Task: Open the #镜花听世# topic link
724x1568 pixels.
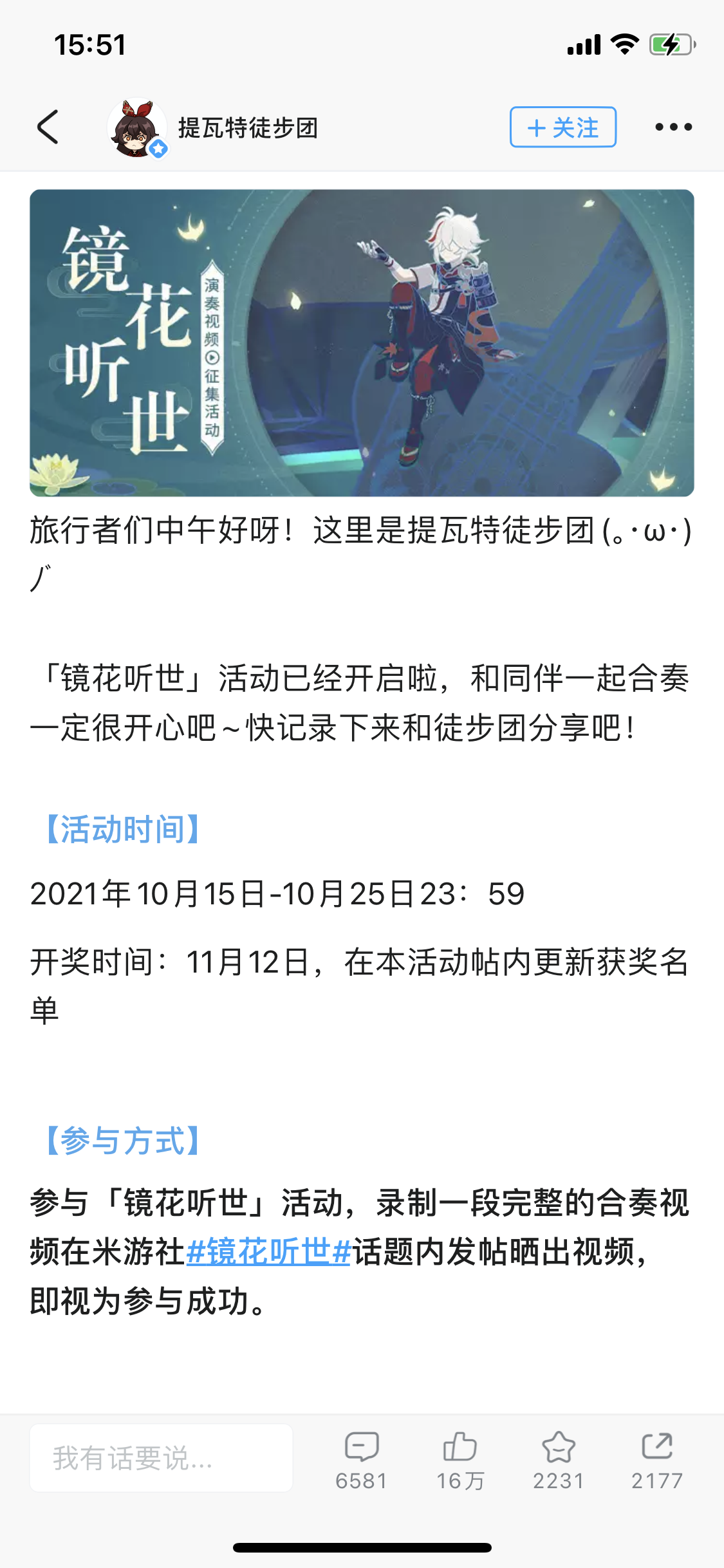Action: point(268,1253)
